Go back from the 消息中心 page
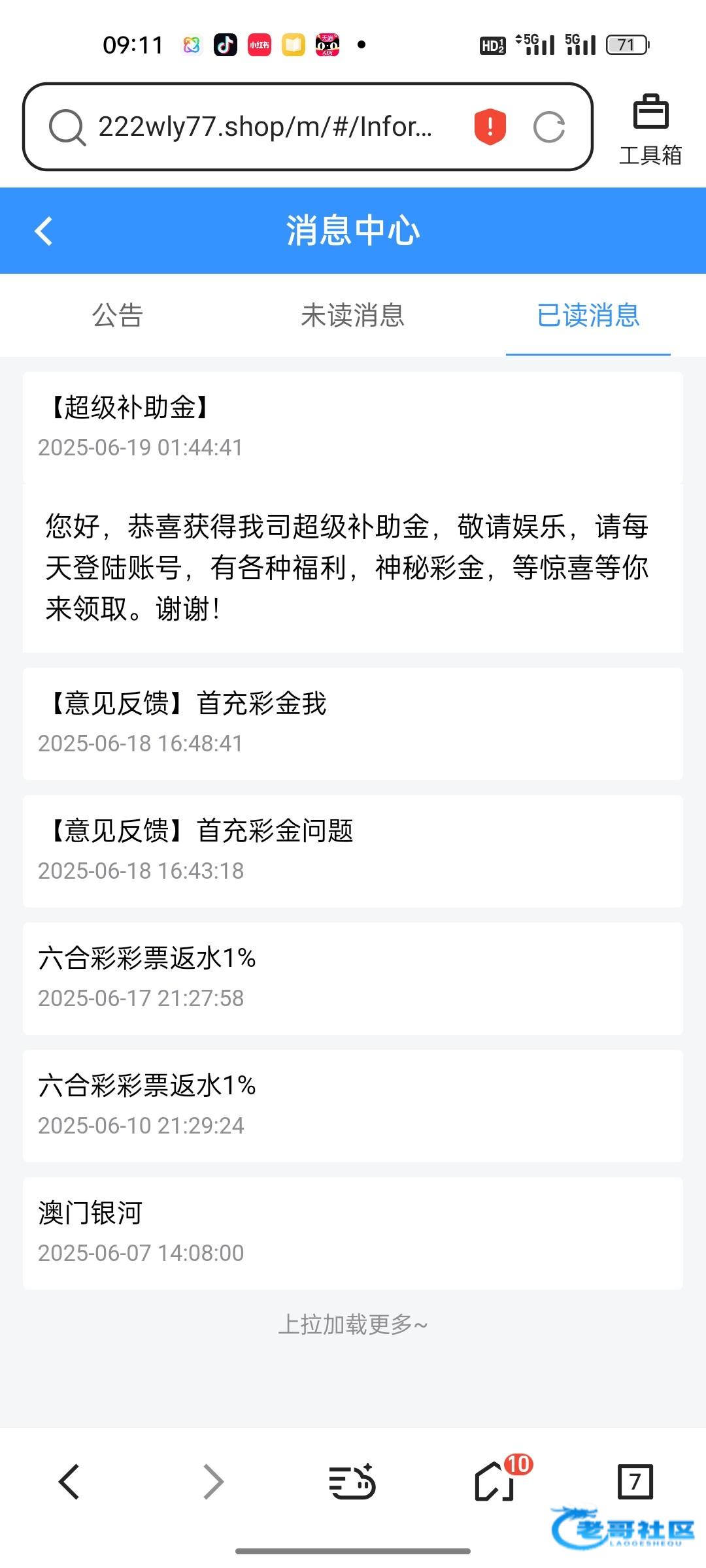 coord(43,231)
